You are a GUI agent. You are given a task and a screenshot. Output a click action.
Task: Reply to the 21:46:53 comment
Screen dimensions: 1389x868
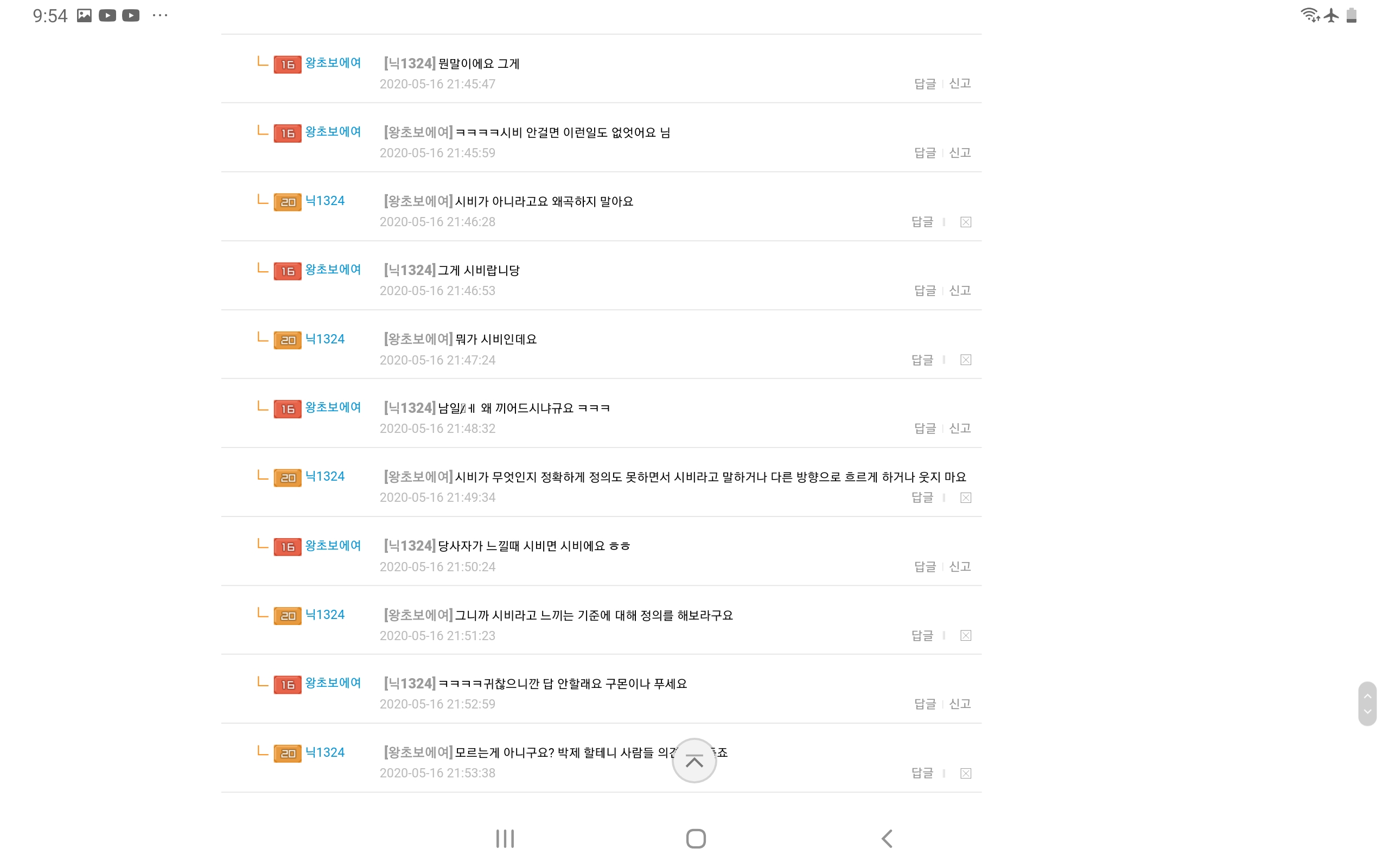(924, 290)
